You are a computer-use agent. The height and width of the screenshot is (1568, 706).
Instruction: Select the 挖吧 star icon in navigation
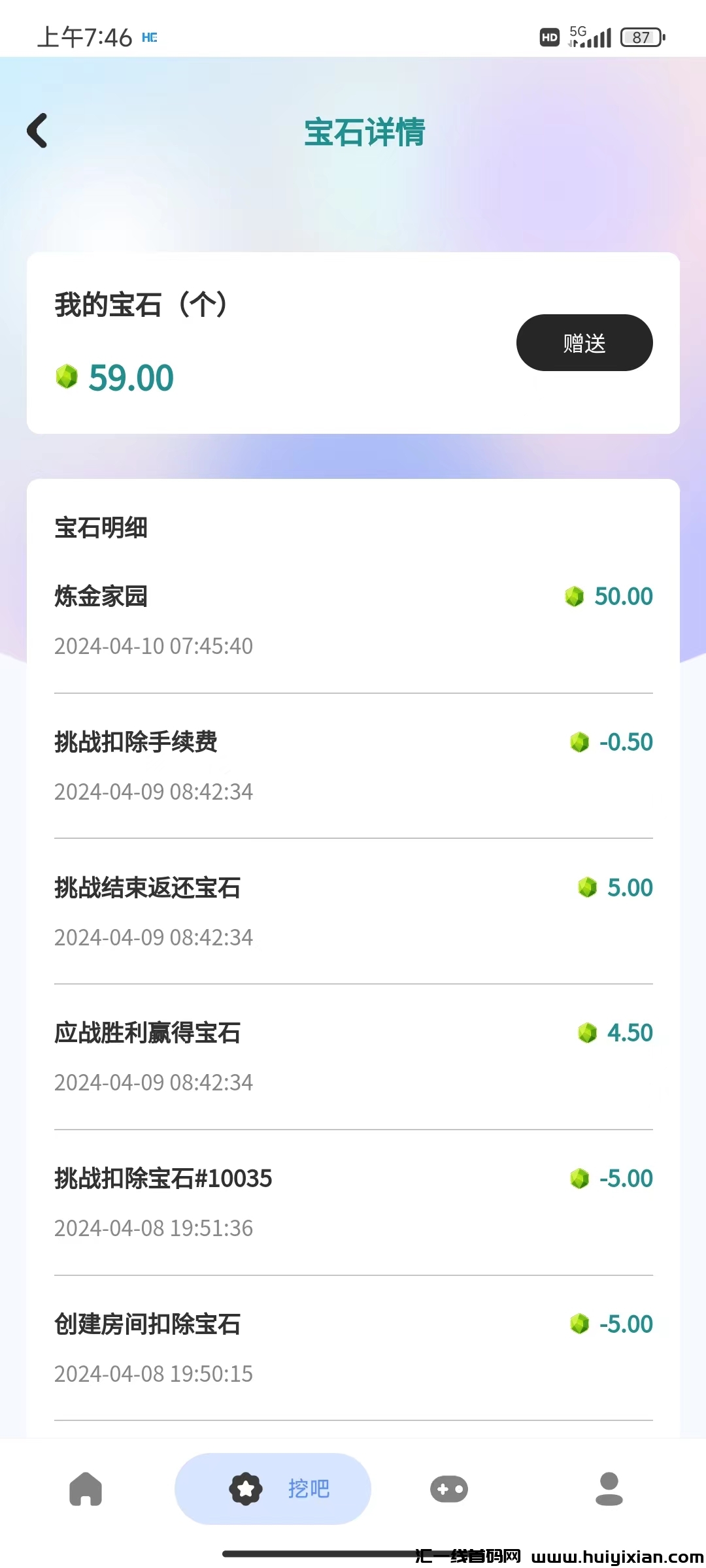tap(245, 1490)
